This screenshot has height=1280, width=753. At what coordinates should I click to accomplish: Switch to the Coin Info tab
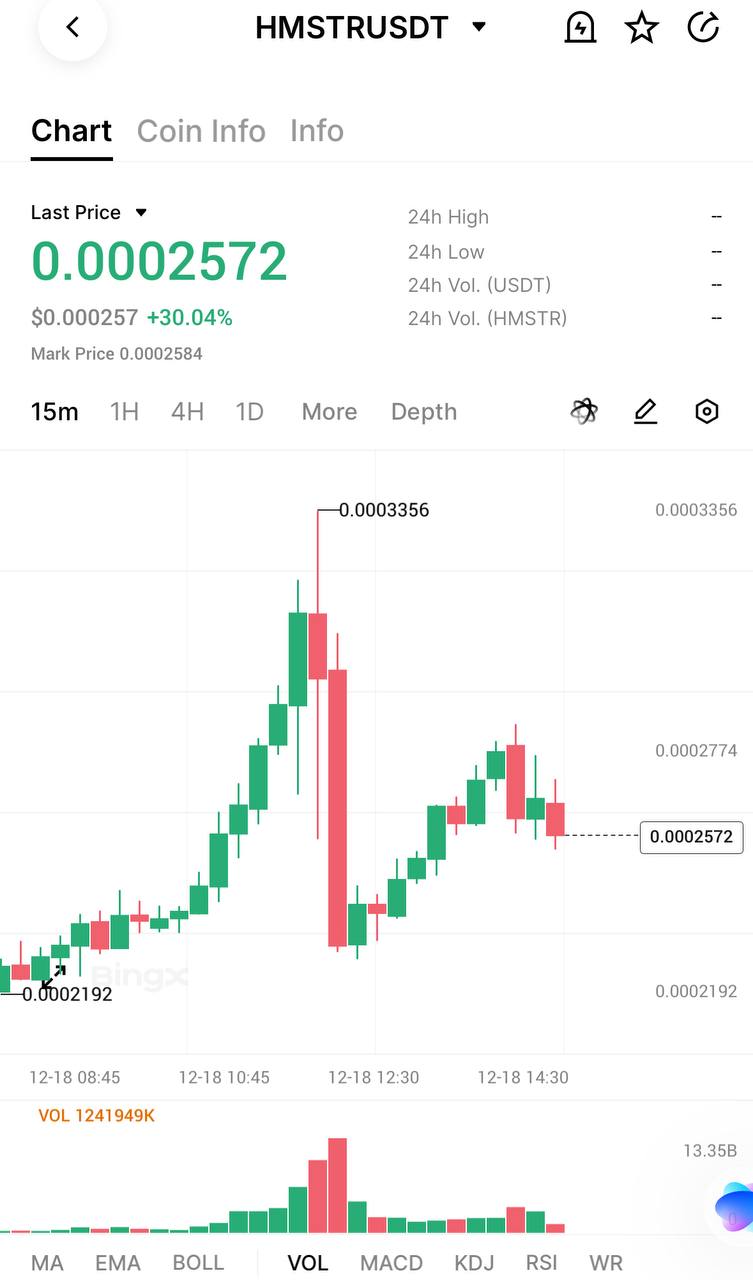(201, 131)
